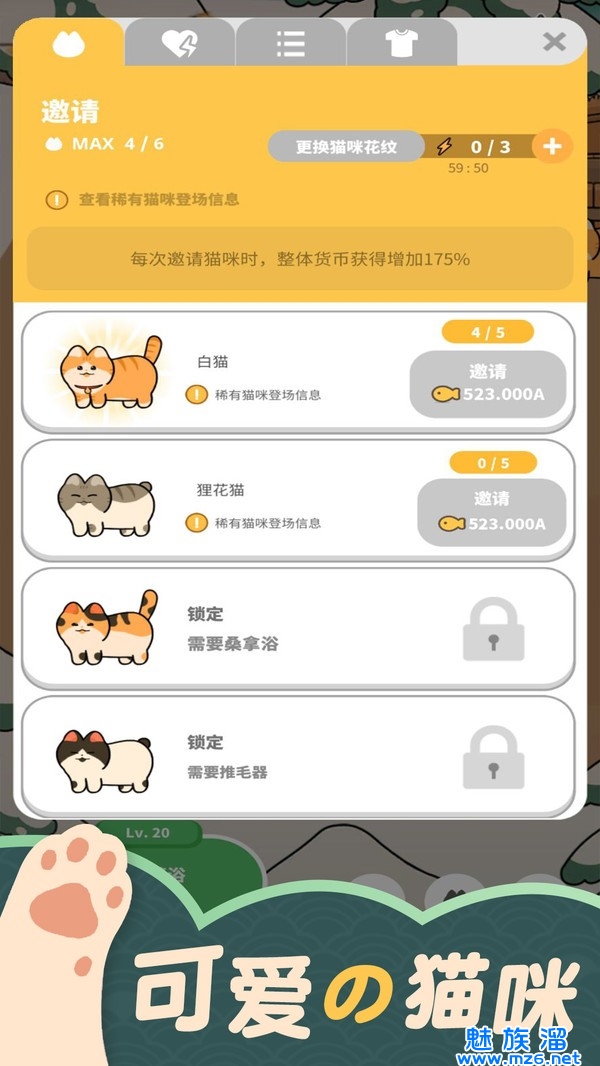600x1066 pixels.
Task: Invite 白猫 for 523.000A
Action: click(488, 383)
